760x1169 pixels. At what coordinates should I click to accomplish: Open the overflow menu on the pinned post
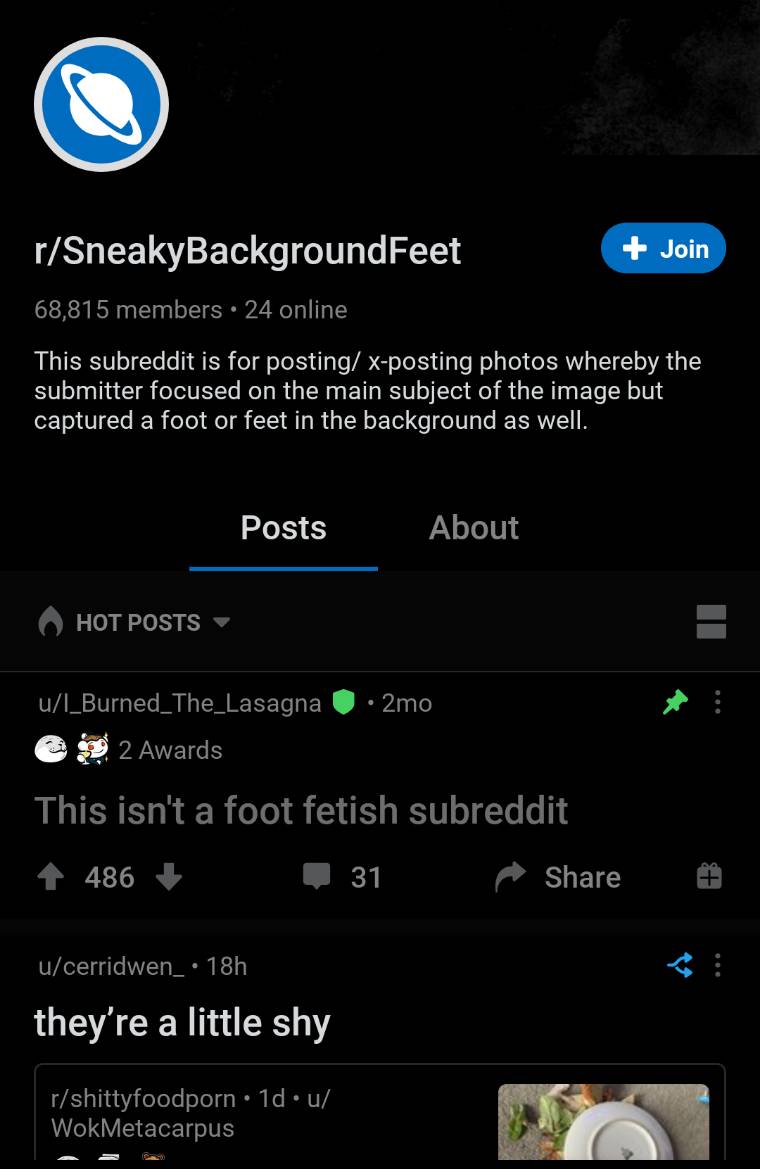coord(718,702)
